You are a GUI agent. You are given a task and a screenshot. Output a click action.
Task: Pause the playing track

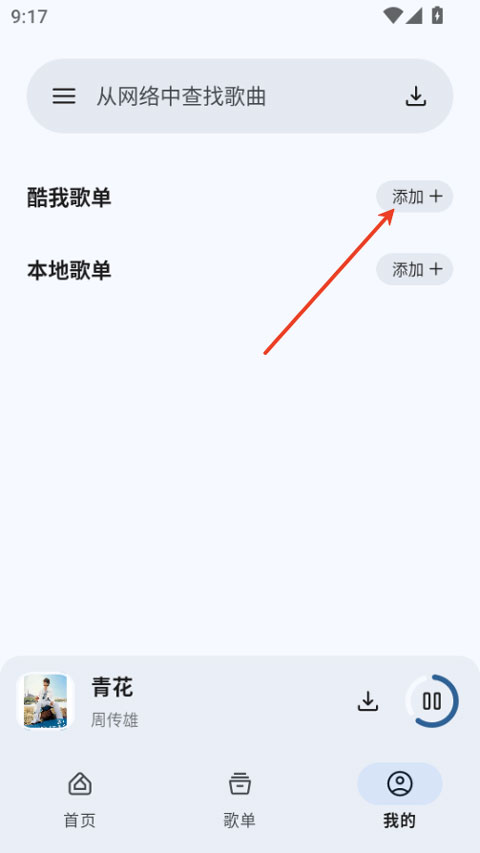[432, 701]
